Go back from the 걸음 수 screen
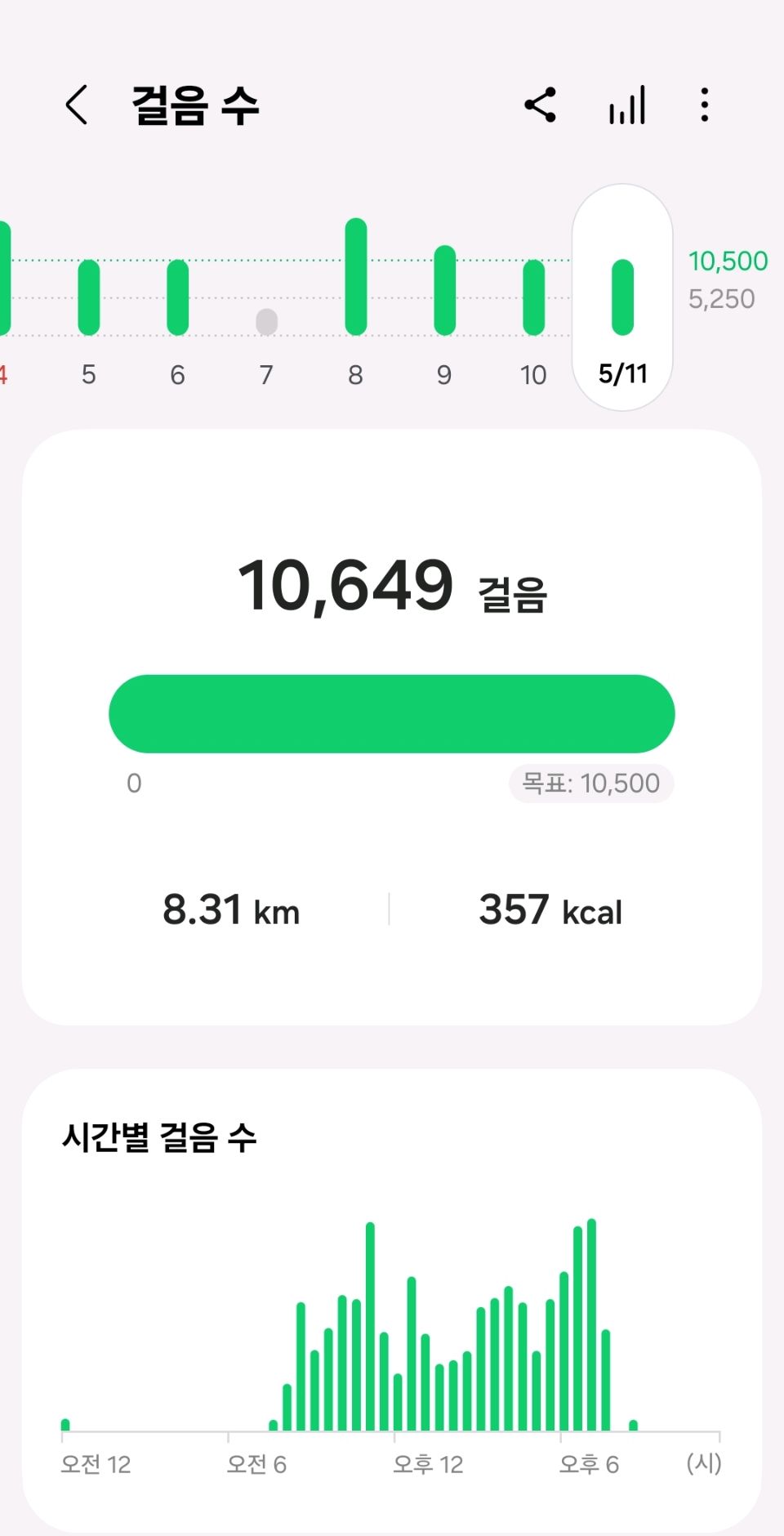Screen dimensions: 784x1536 point(77,105)
